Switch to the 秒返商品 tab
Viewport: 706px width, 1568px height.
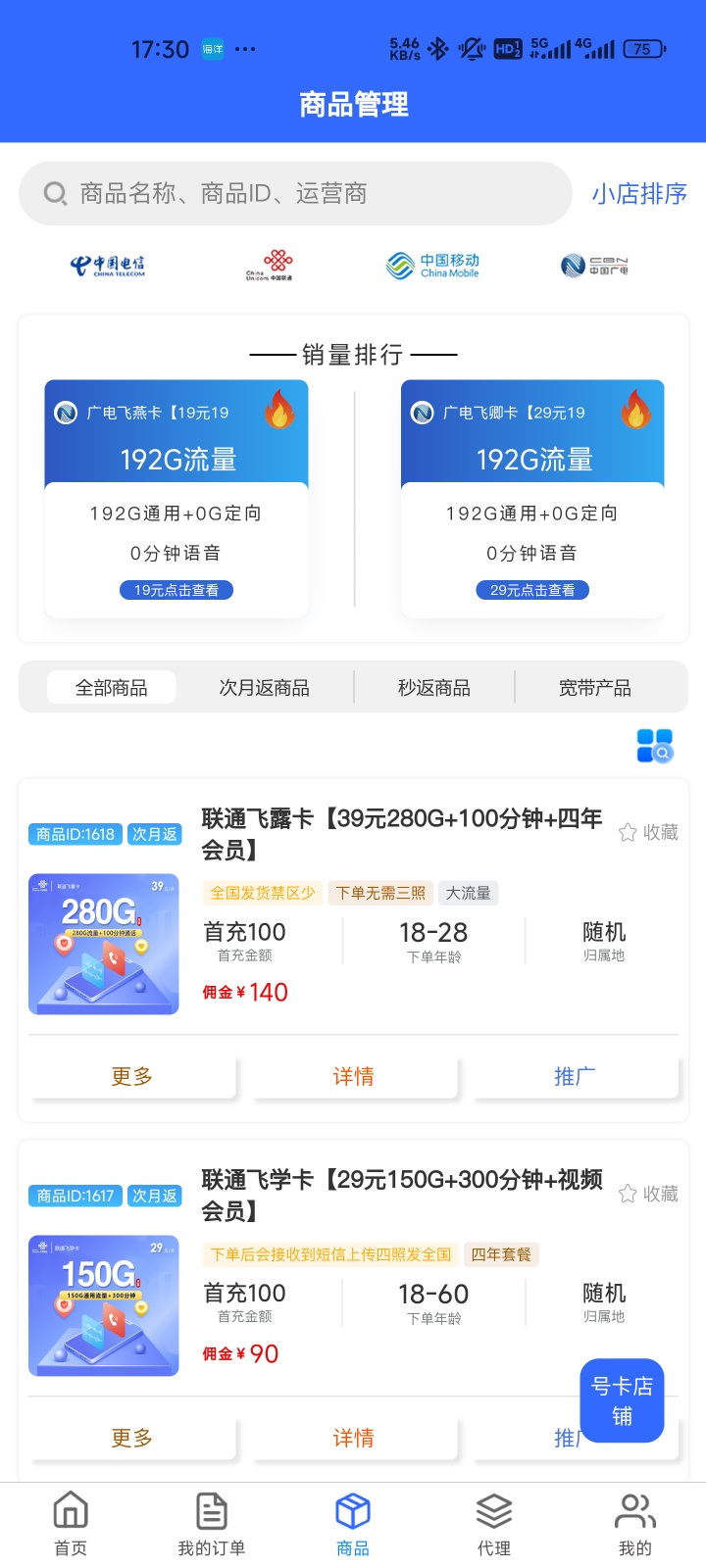[433, 688]
